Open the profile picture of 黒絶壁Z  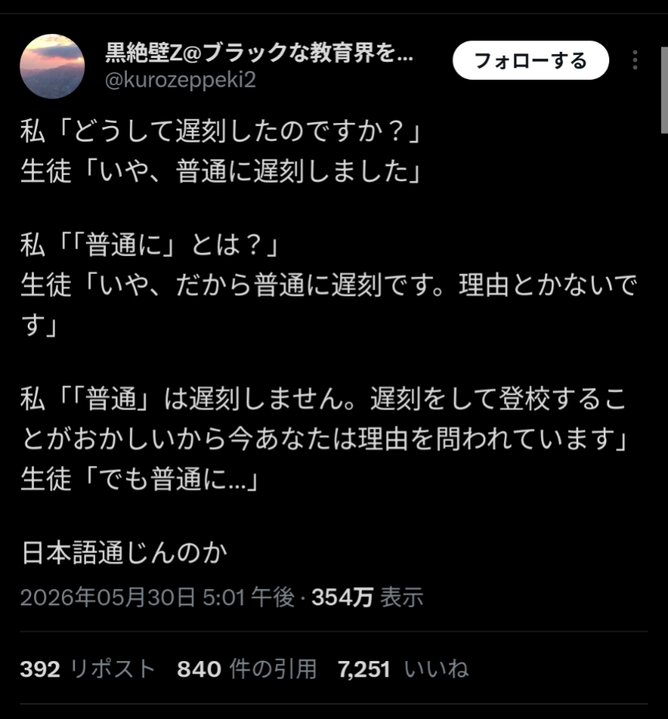point(52,66)
